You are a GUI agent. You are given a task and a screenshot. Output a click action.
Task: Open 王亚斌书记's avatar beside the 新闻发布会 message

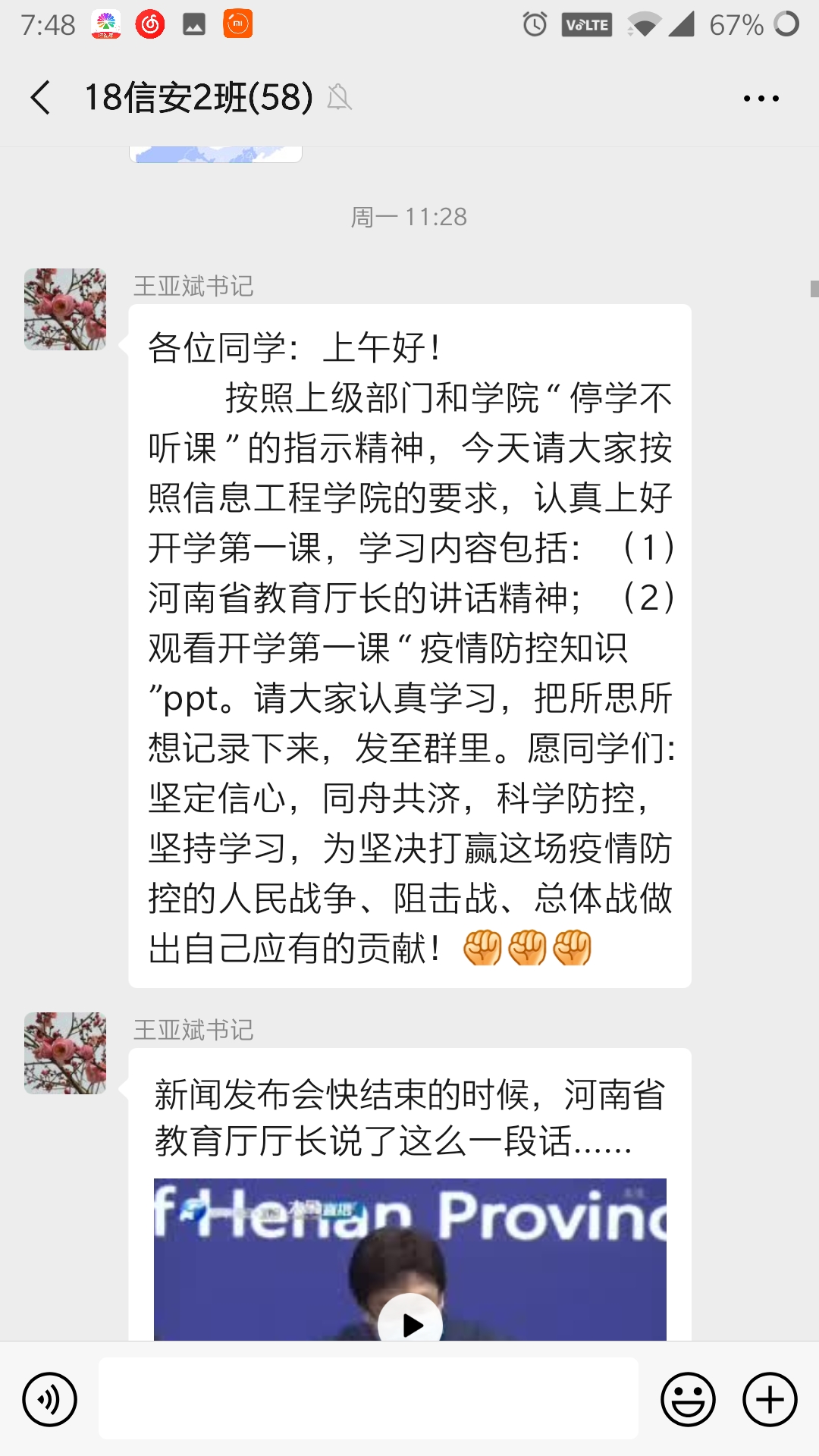pos(65,1053)
